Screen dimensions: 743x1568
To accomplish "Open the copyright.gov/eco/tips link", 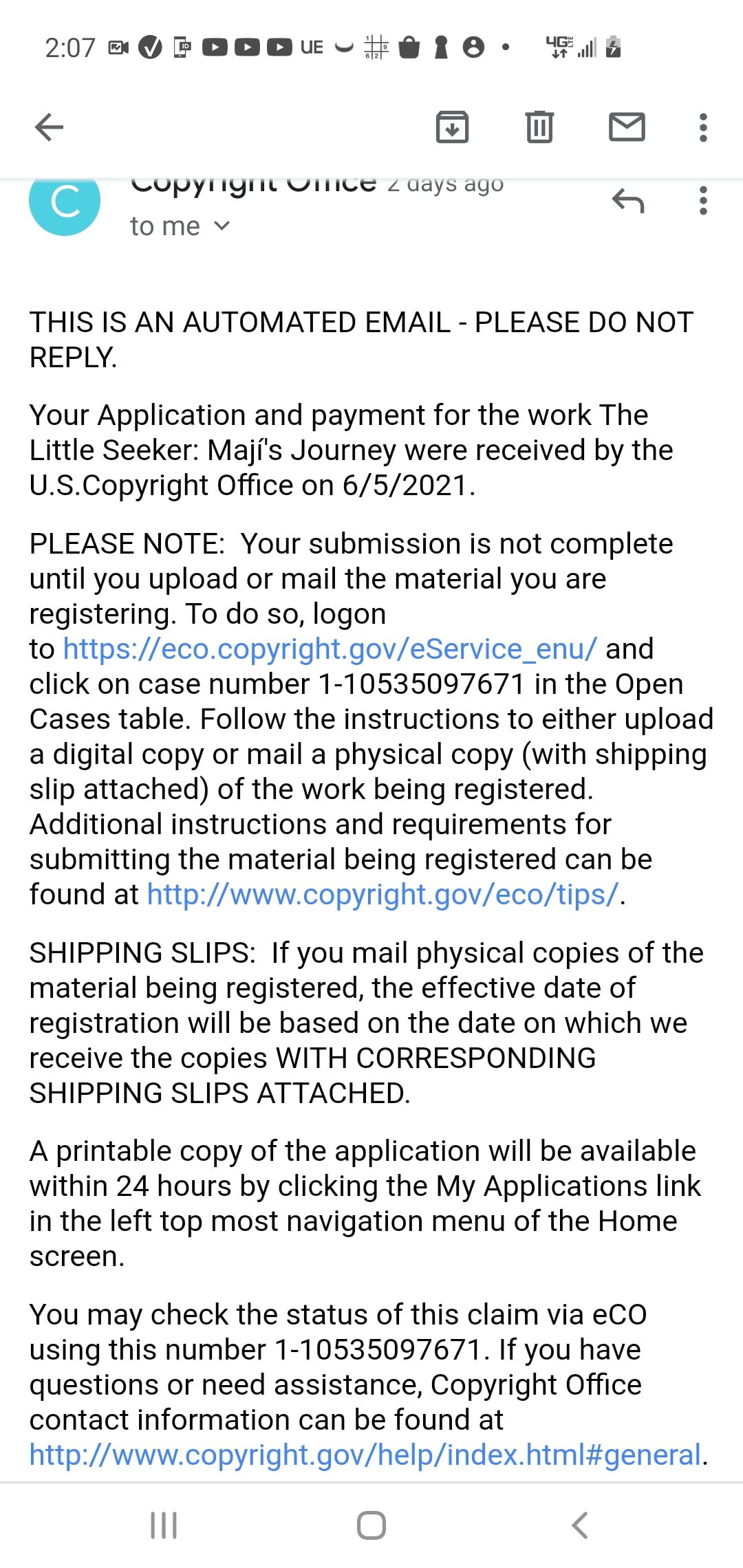I will pos(383,894).
